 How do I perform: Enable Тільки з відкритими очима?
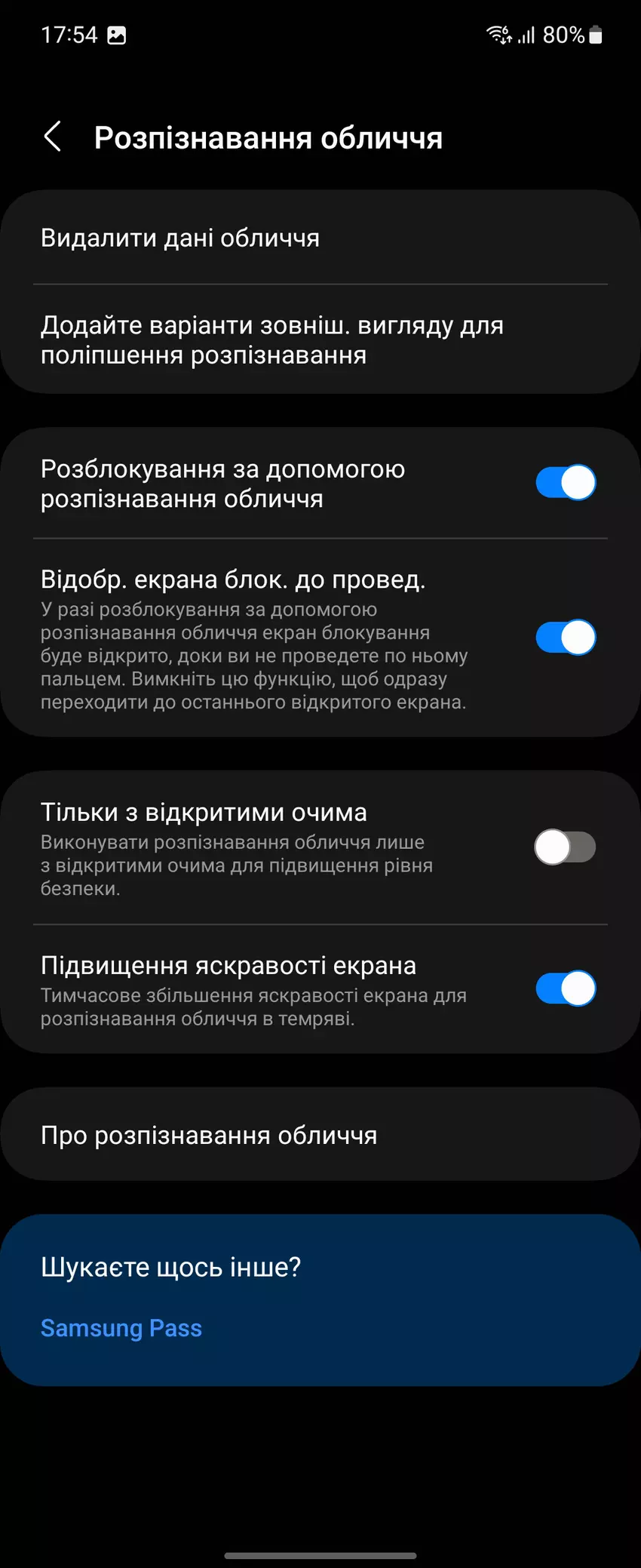click(566, 847)
